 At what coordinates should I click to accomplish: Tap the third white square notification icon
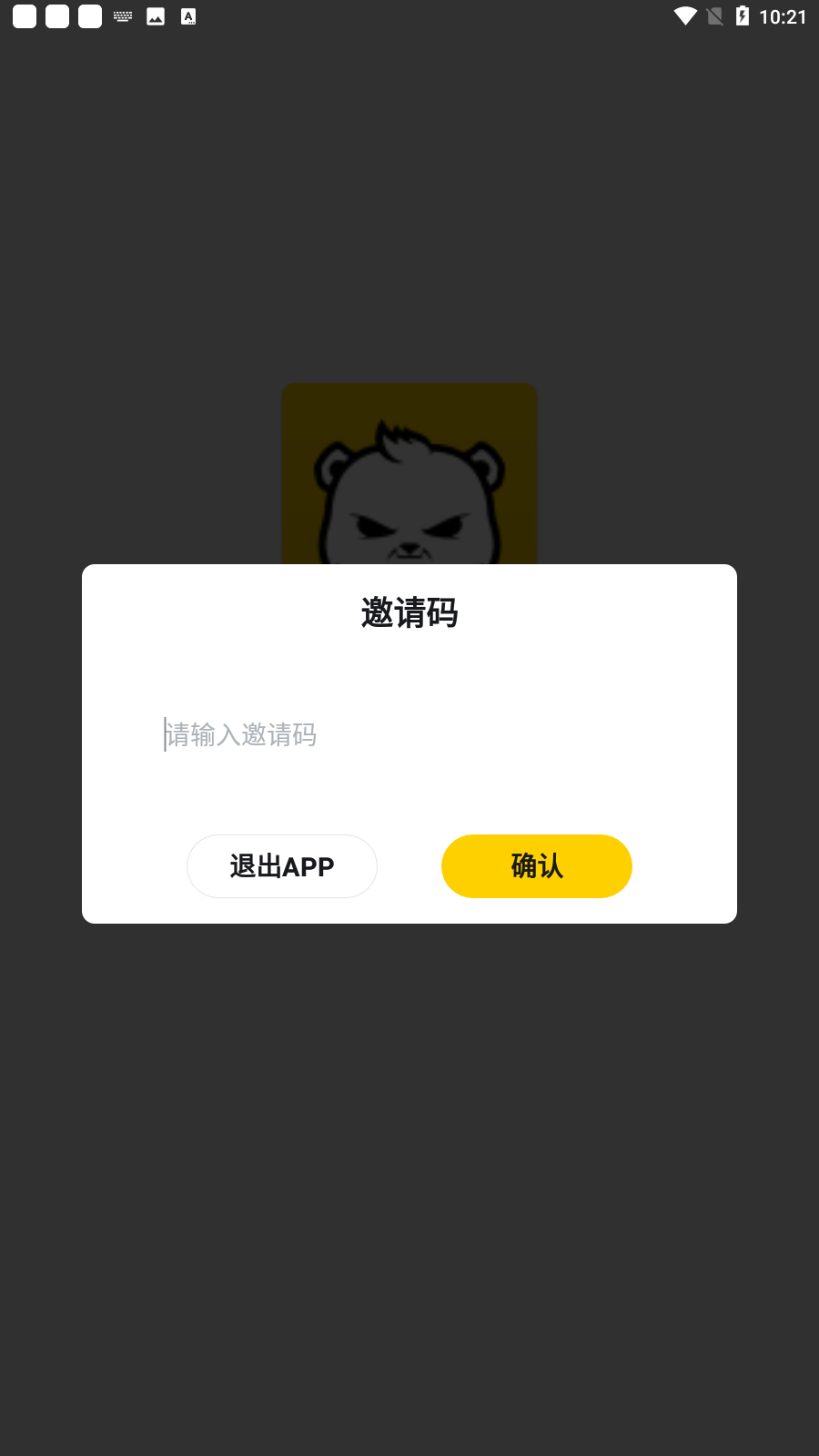(89, 15)
